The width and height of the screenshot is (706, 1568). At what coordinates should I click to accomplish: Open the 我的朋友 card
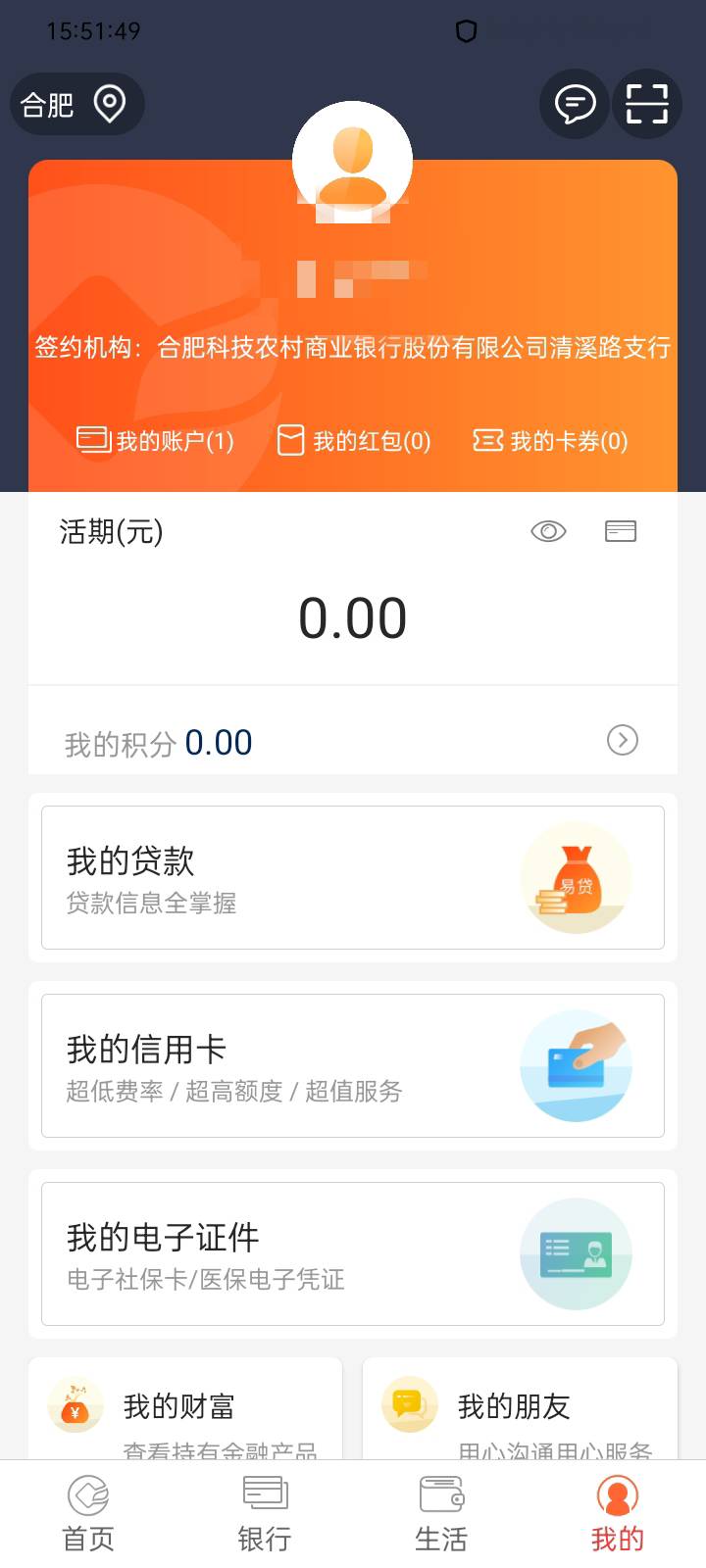pos(520,1411)
